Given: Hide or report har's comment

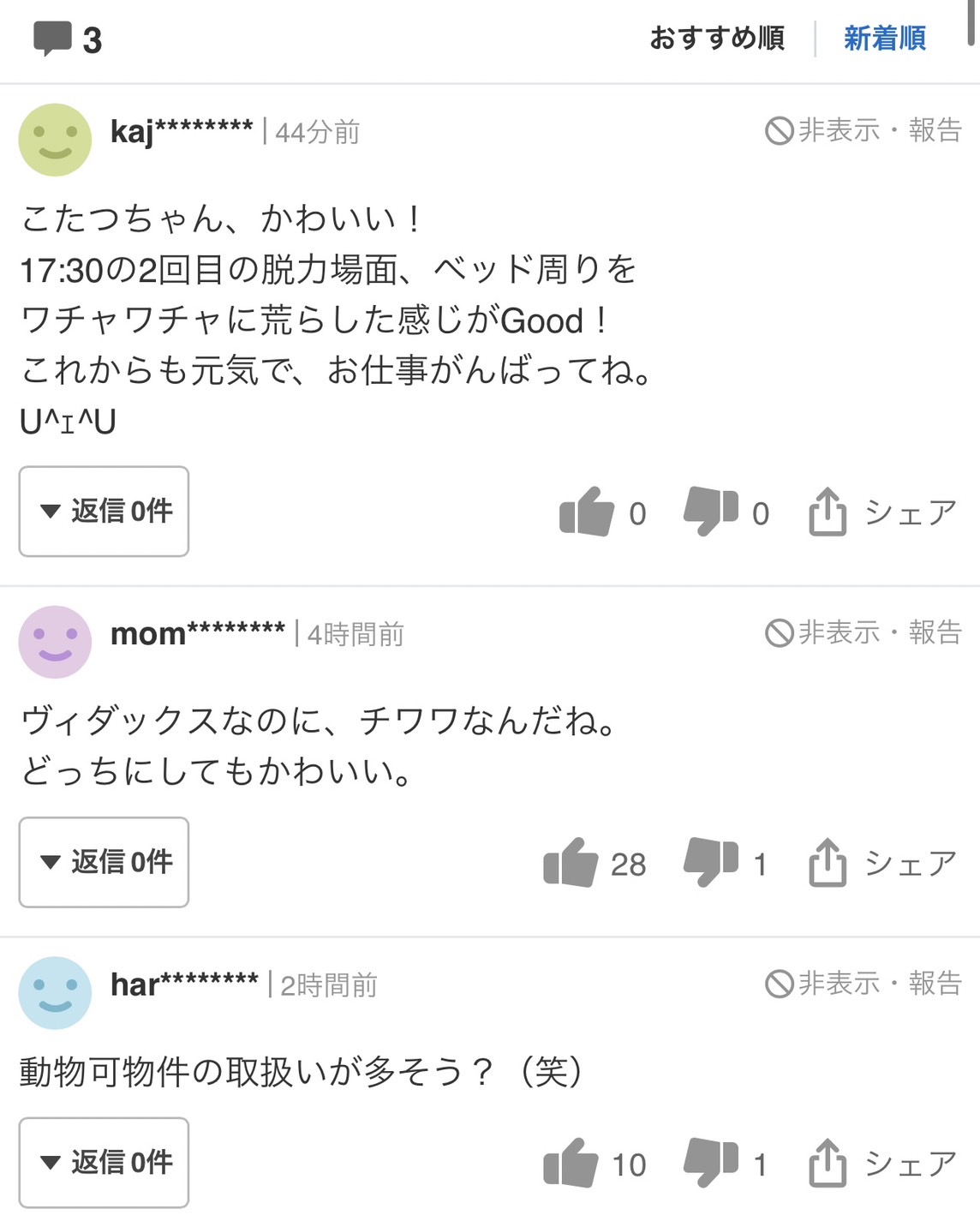Looking at the screenshot, I should [863, 984].
